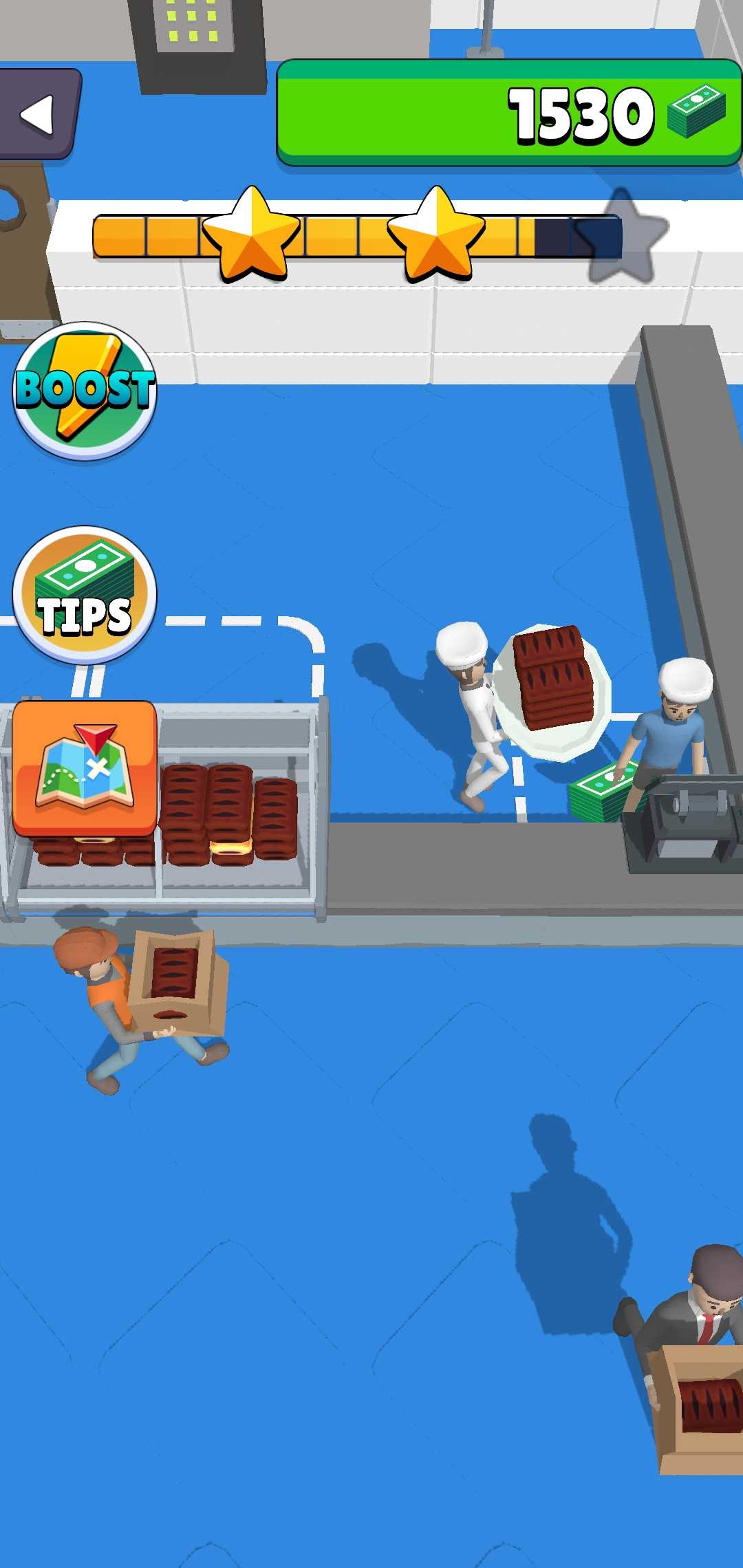Open the map button
The height and width of the screenshot is (1568, 743).
[x=85, y=768]
